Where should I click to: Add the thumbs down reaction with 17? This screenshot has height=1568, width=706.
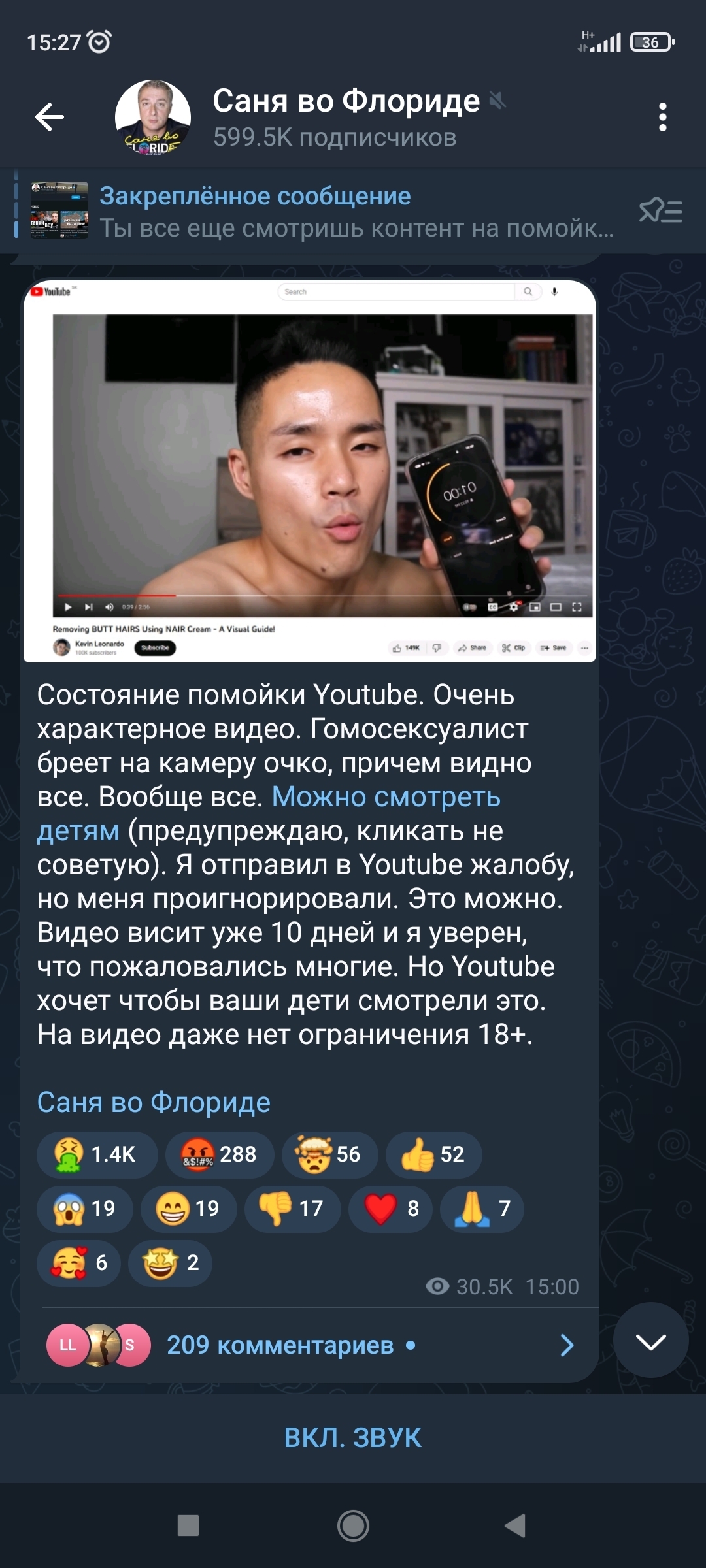293,1209
